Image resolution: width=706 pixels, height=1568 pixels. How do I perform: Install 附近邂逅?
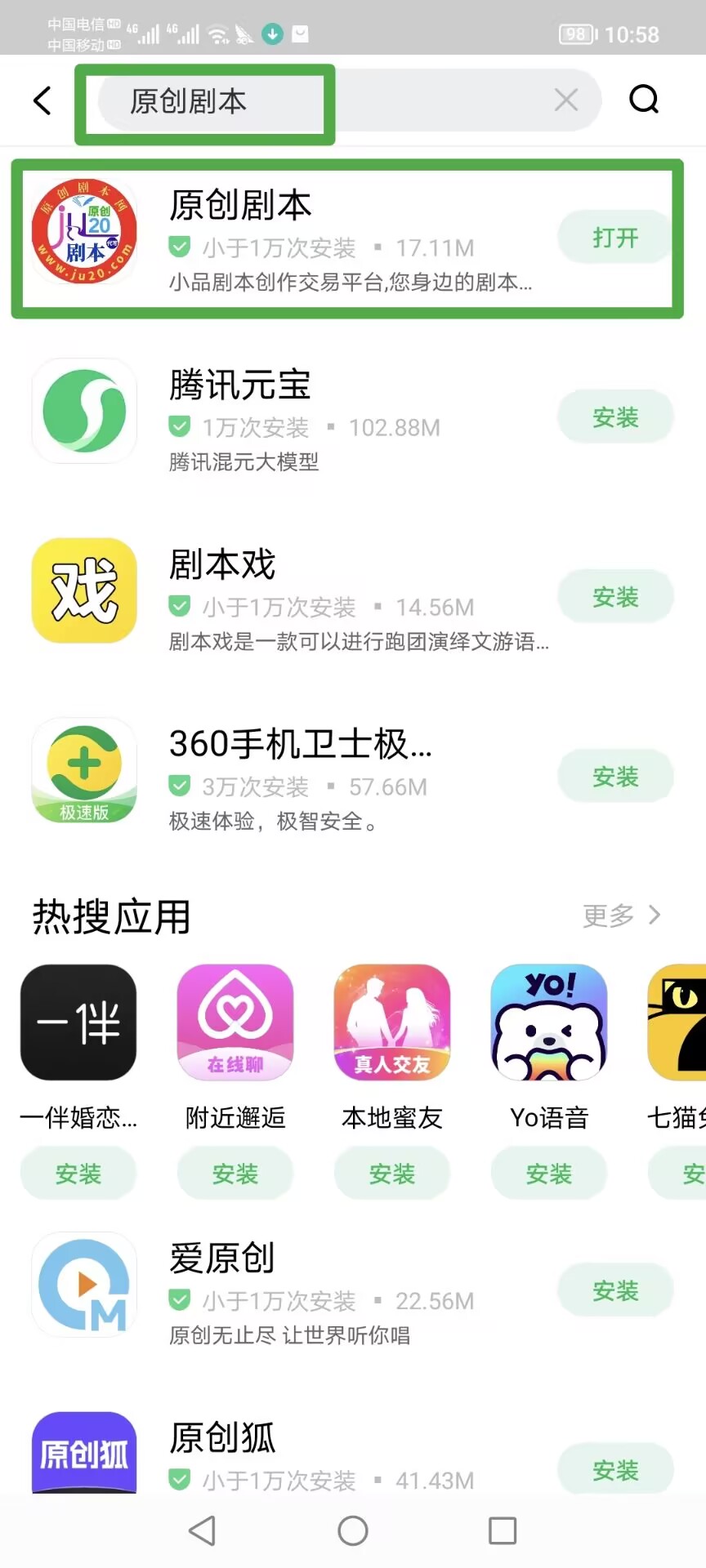pyautogui.click(x=235, y=1174)
